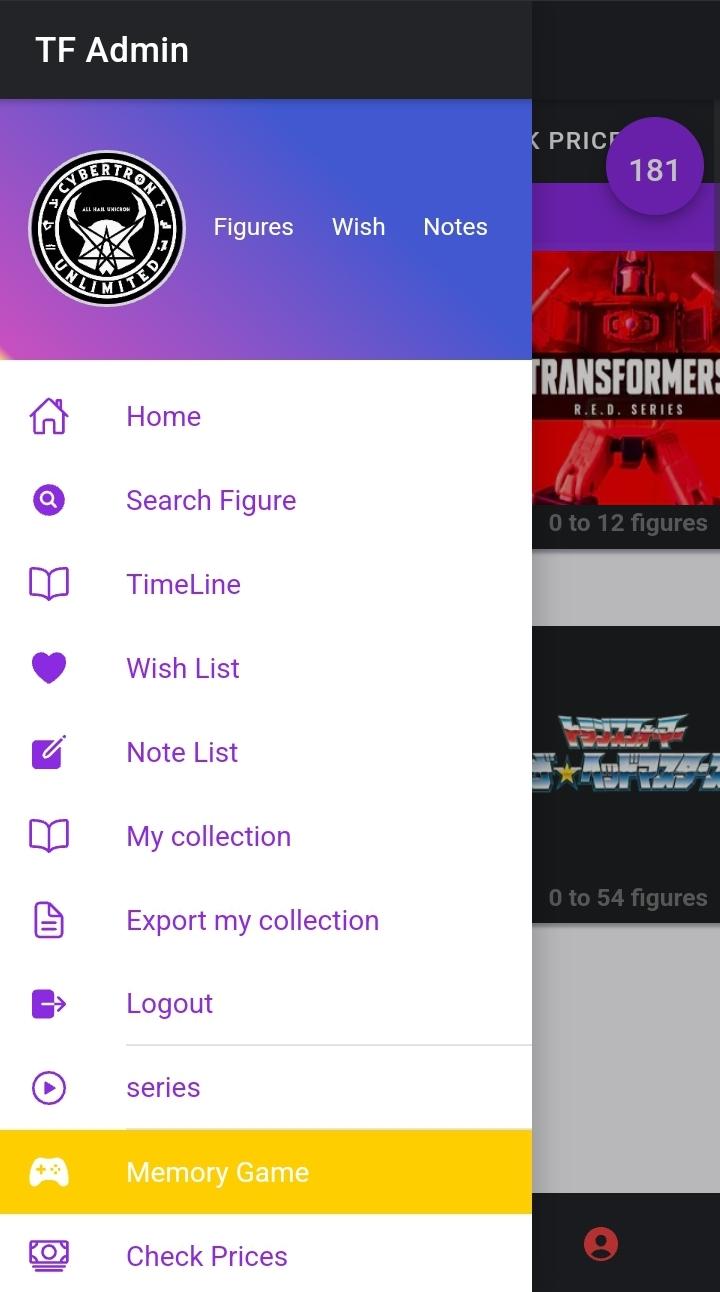Click the pencil Note List icon
The height and width of the screenshot is (1292, 720).
click(x=47, y=752)
